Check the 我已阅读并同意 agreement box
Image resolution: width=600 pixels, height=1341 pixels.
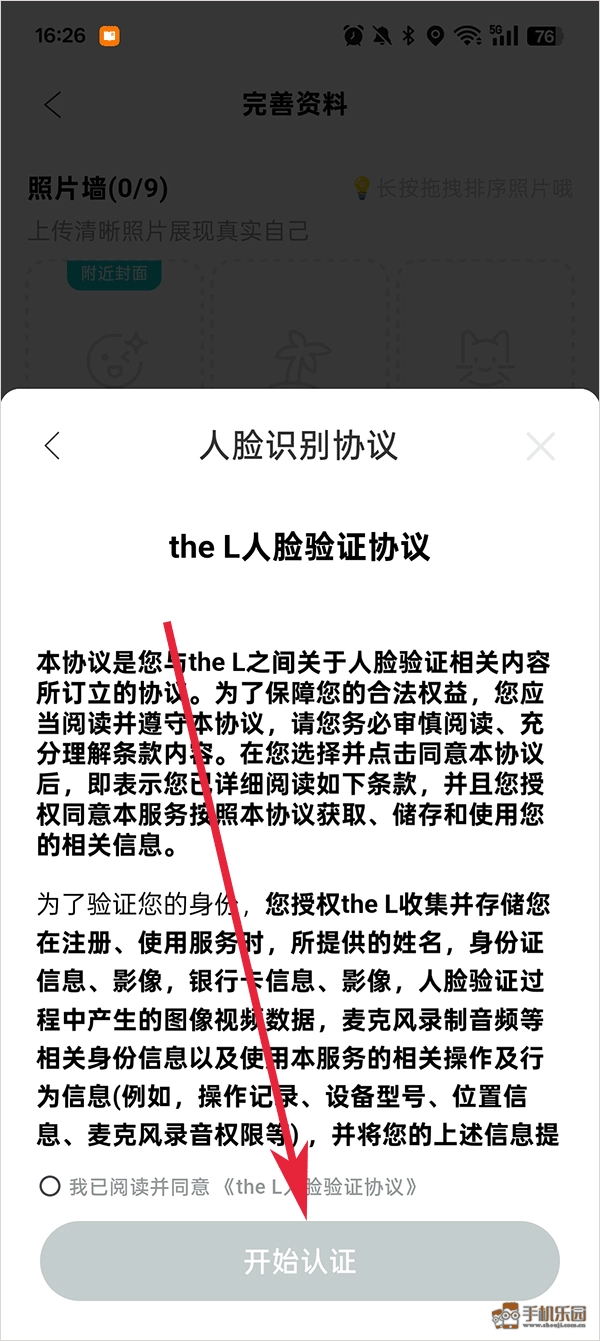click(x=50, y=1187)
